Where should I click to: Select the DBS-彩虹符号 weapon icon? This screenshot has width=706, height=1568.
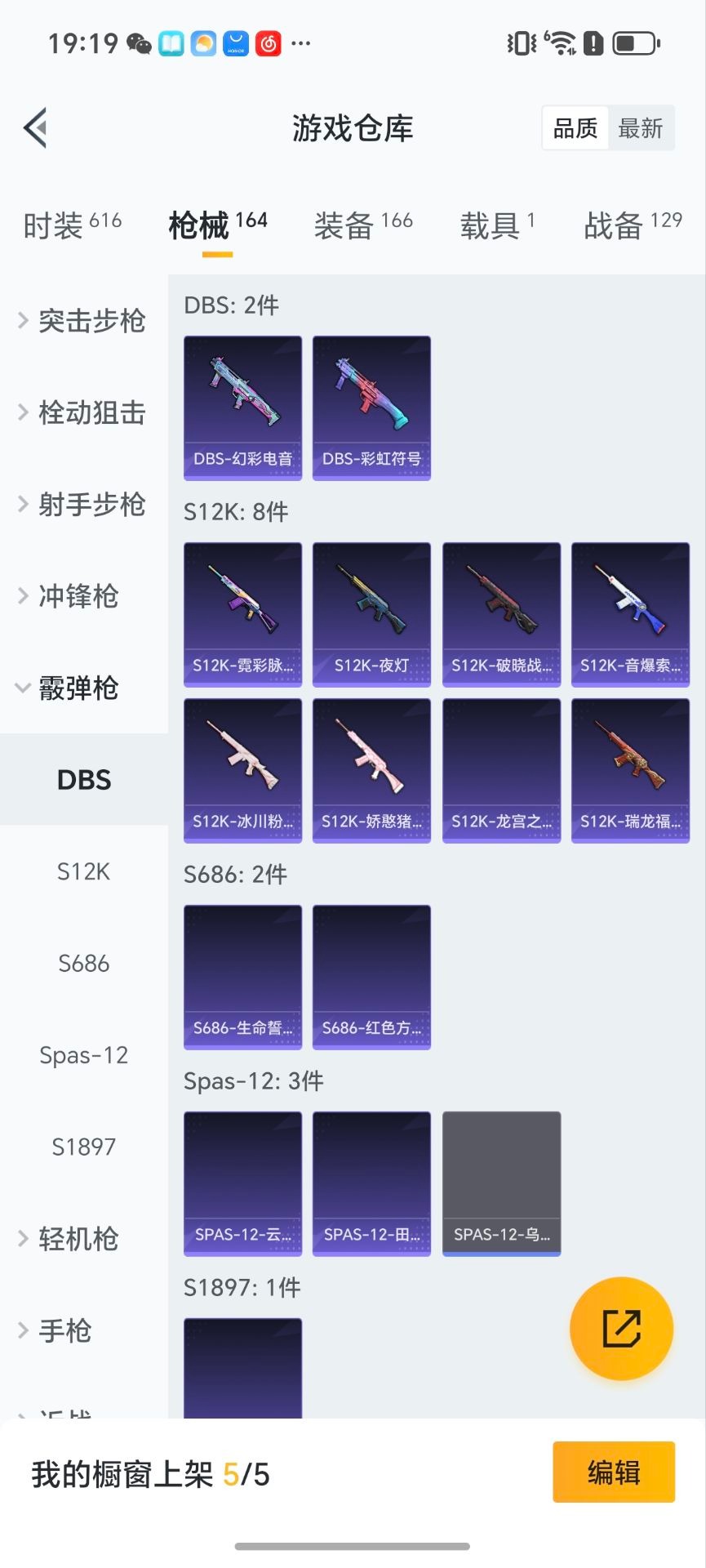(371, 400)
